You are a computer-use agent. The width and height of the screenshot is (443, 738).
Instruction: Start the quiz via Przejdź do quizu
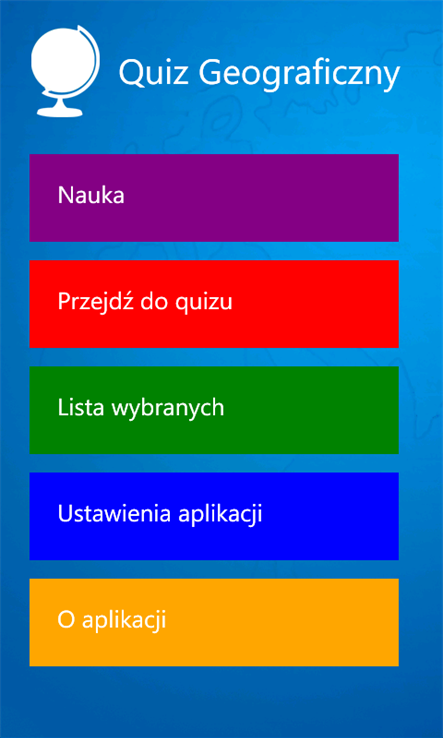[x=214, y=304]
